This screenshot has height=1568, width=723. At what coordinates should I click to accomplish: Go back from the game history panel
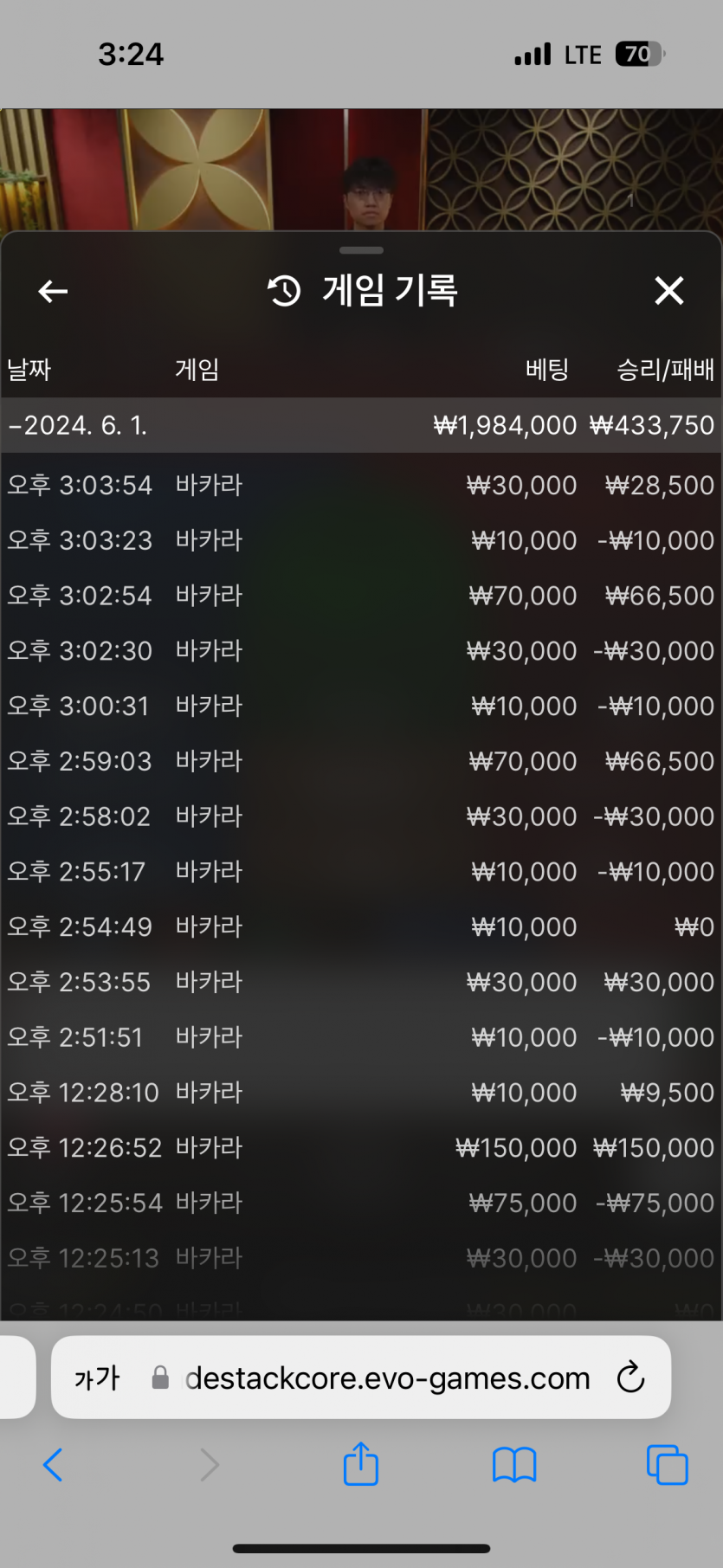click(54, 292)
